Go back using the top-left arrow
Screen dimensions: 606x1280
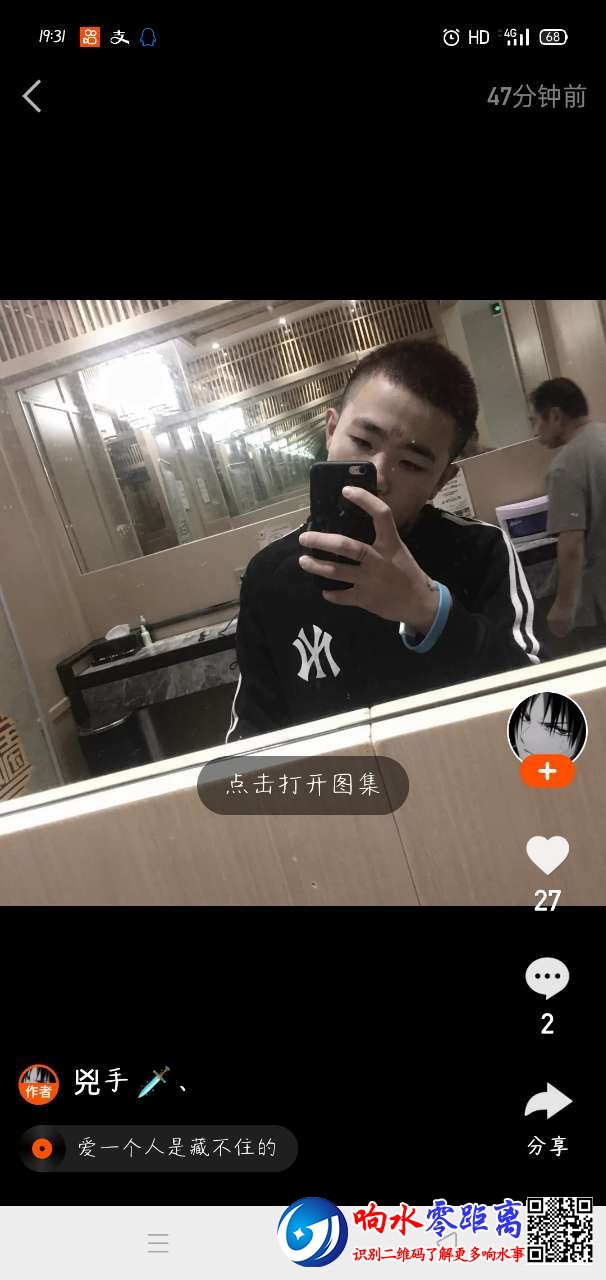pos(32,97)
